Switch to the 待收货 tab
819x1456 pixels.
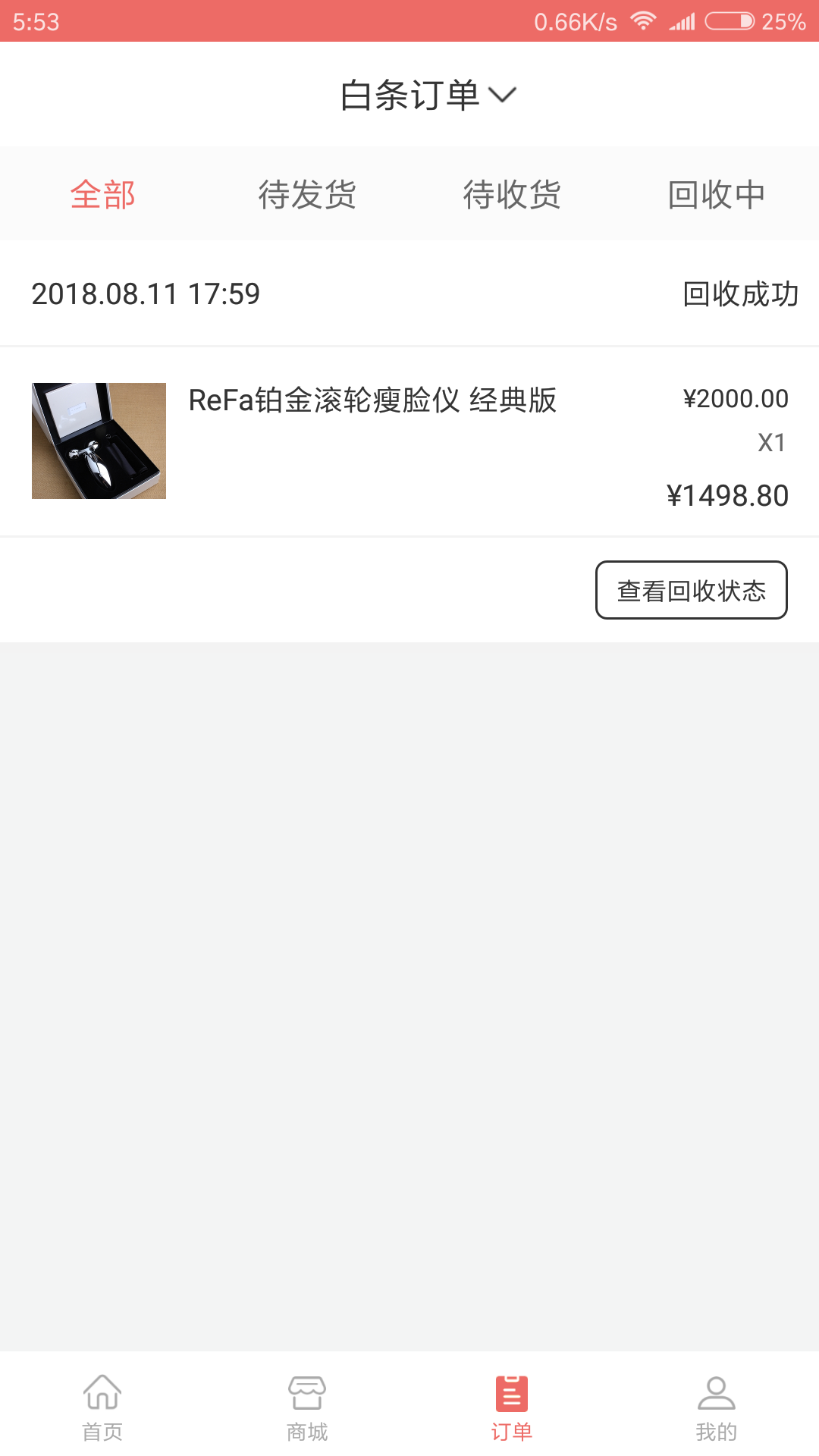(x=512, y=195)
